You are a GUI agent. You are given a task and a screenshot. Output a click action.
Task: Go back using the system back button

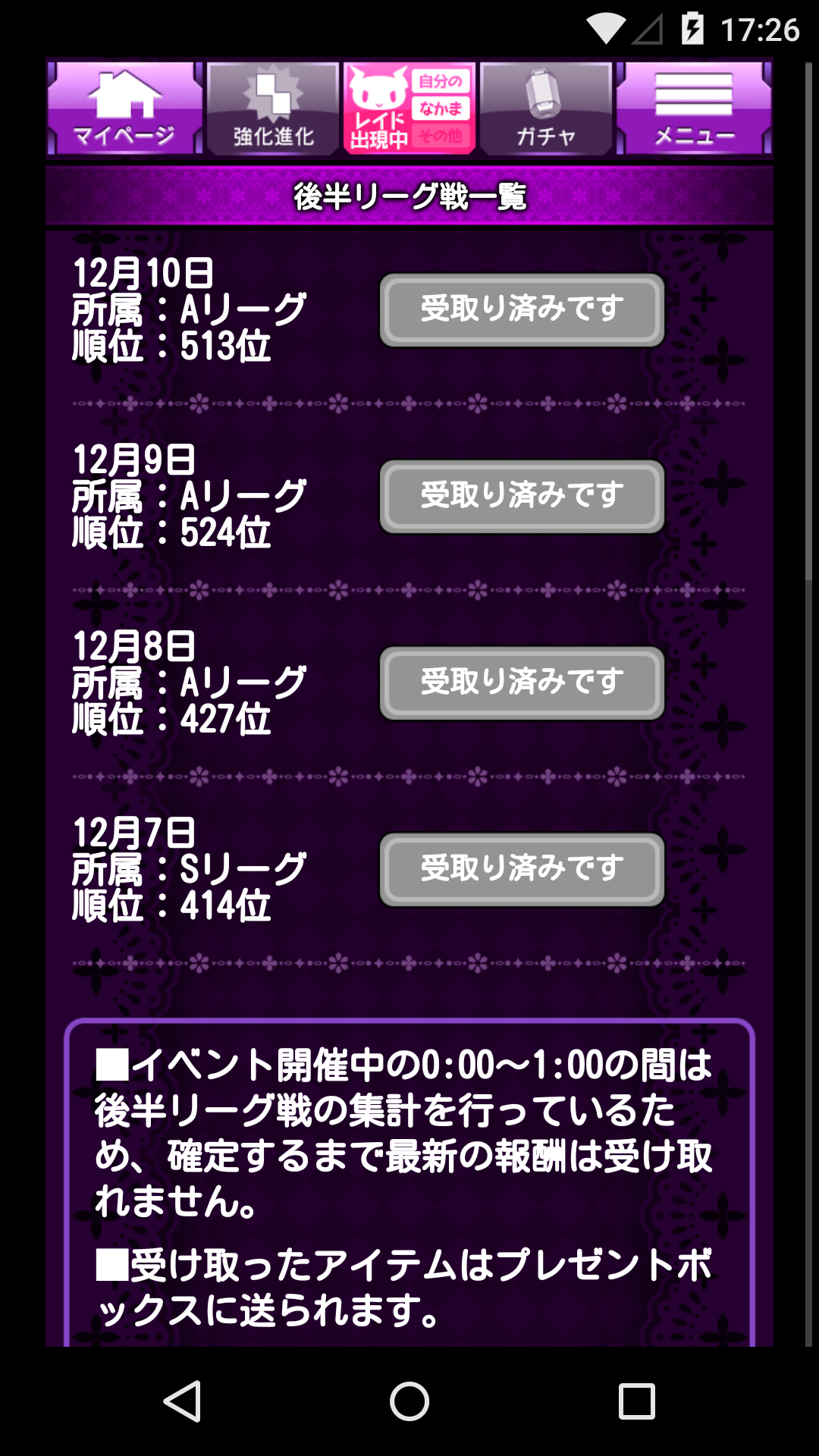click(x=182, y=1401)
